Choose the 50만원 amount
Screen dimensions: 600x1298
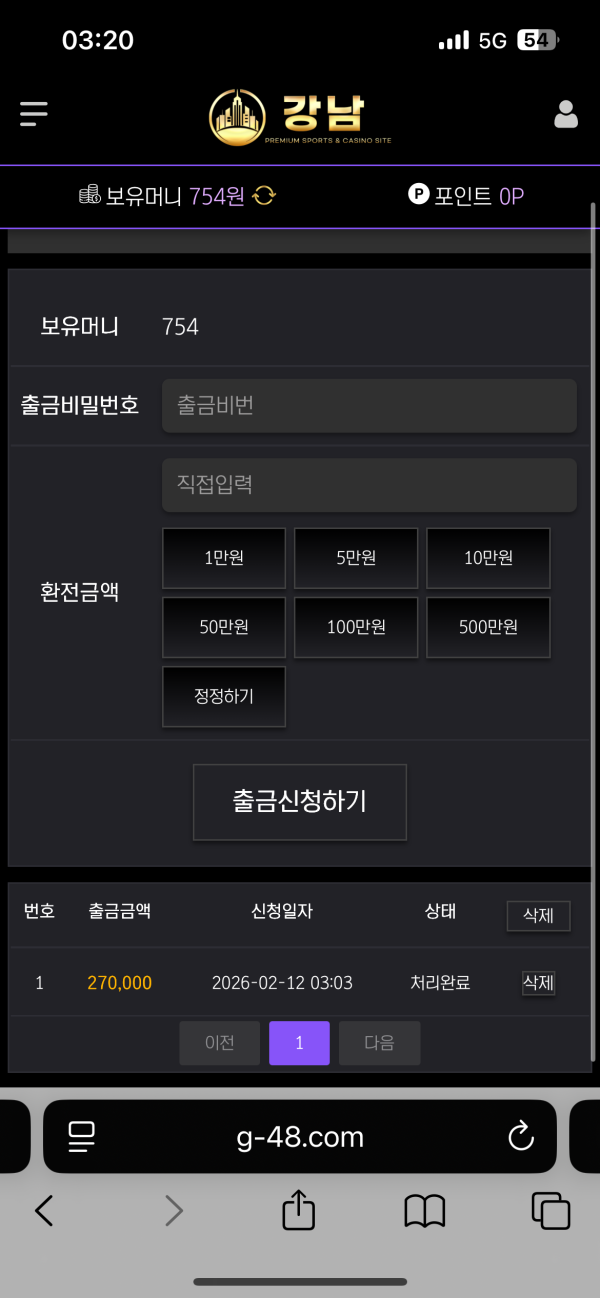click(x=224, y=627)
